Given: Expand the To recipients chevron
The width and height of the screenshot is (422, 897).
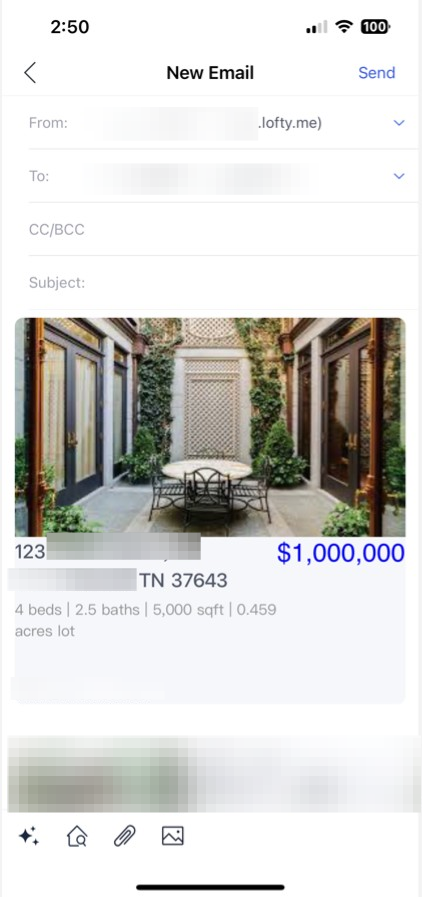Looking at the screenshot, I should coord(399,176).
